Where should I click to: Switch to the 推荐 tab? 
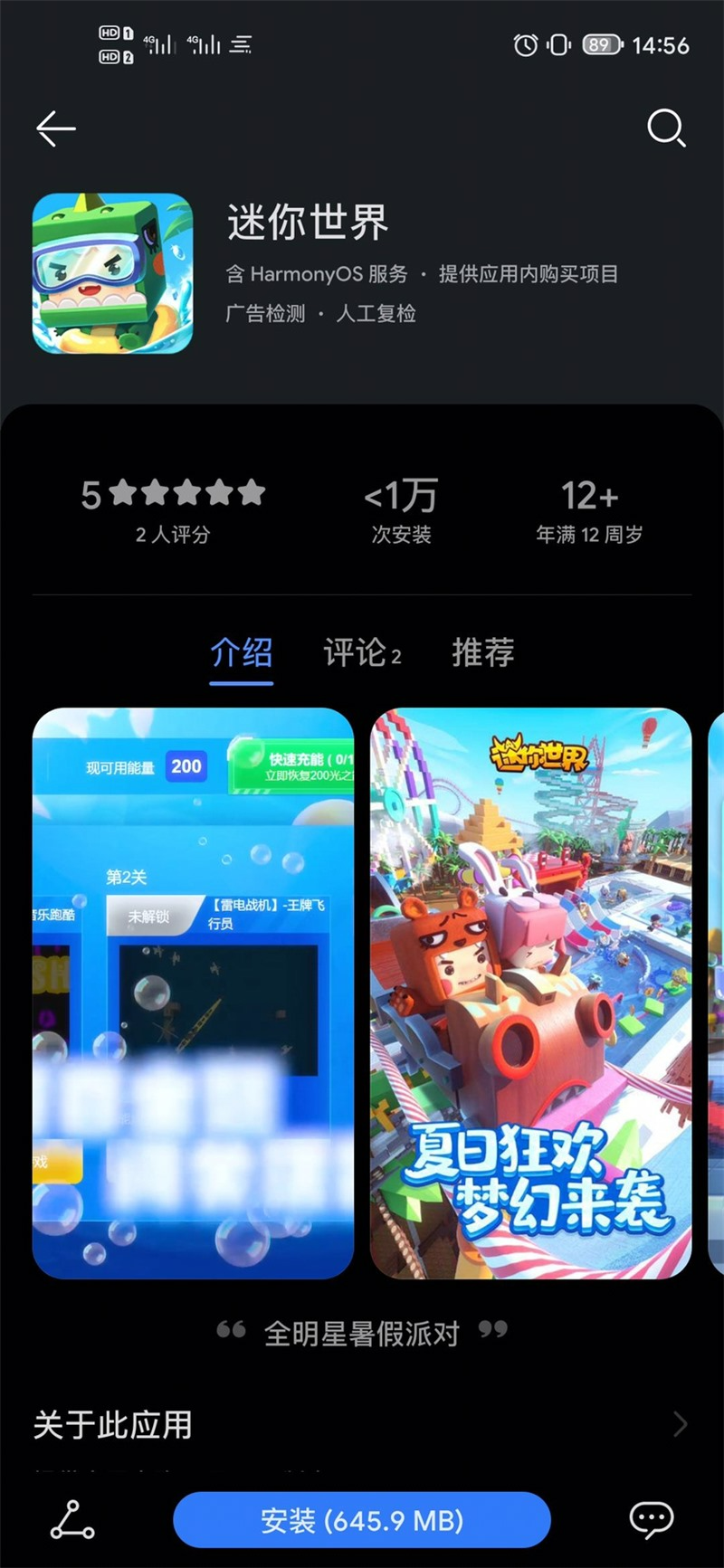pos(482,652)
